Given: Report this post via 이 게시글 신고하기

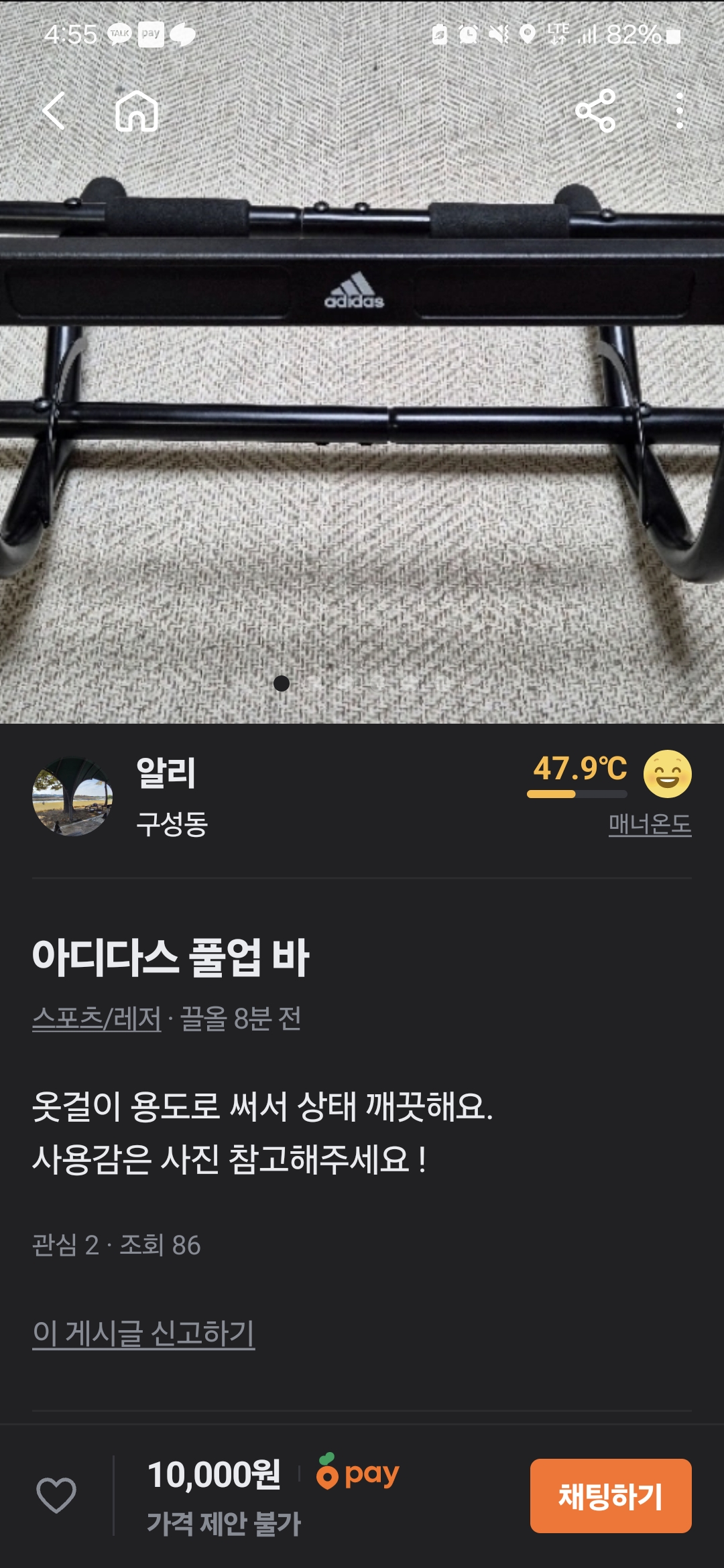Looking at the screenshot, I should pyautogui.click(x=143, y=1333).
